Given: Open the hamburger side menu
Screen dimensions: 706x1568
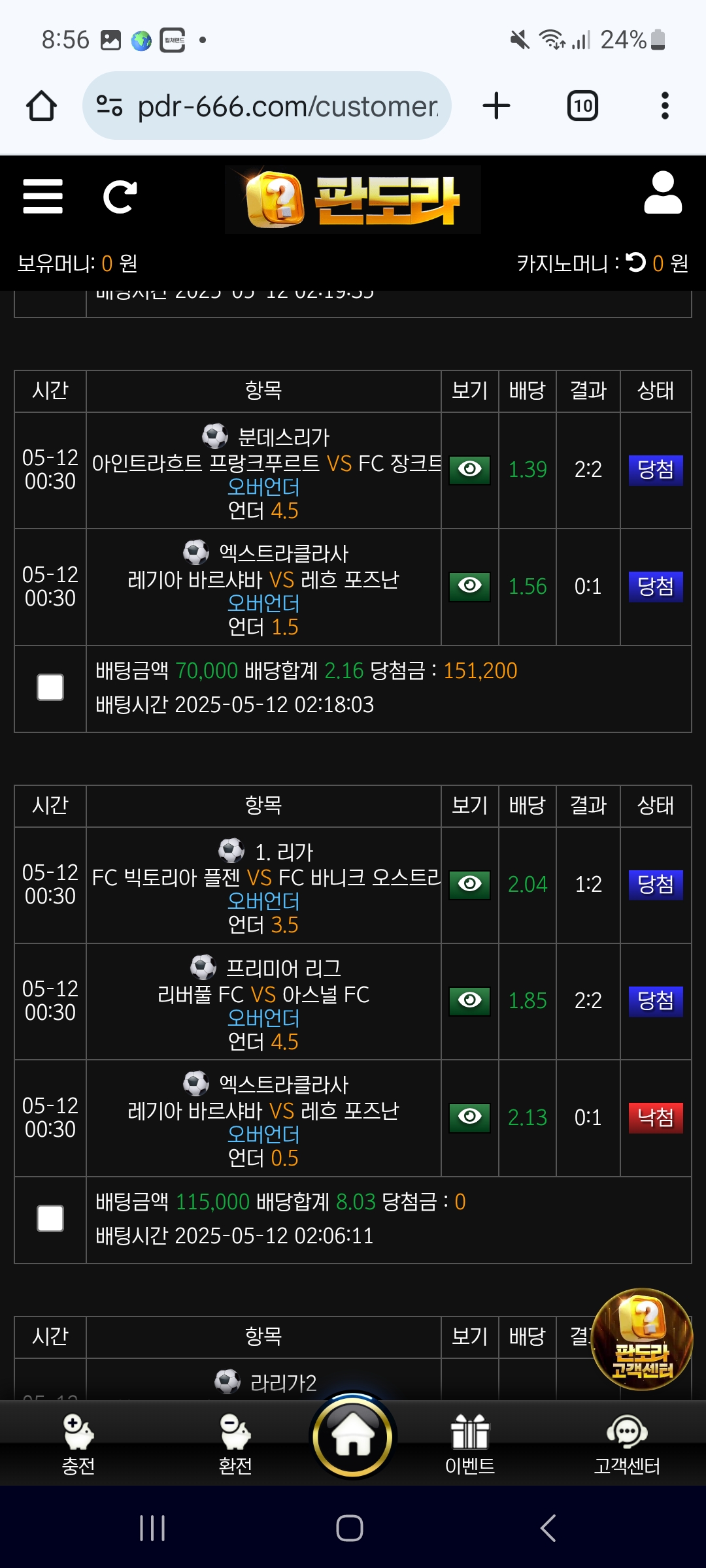Looking at the screenshot, I should pyautogui.click(x=42, y=196).
